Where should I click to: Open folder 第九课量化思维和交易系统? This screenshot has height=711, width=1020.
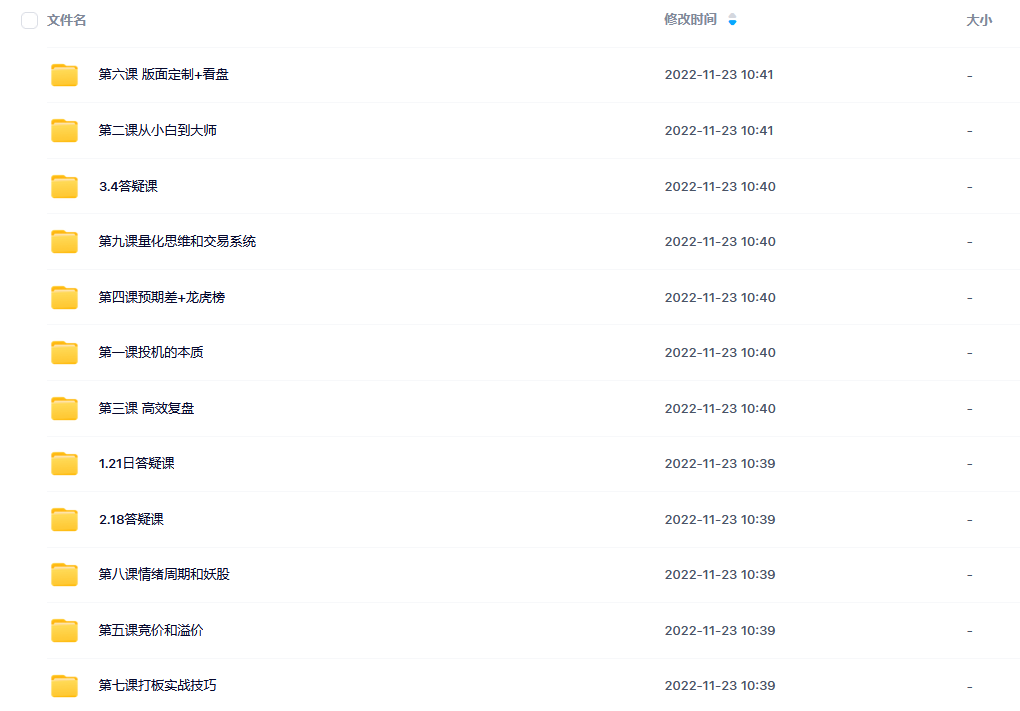coord(177,241)
